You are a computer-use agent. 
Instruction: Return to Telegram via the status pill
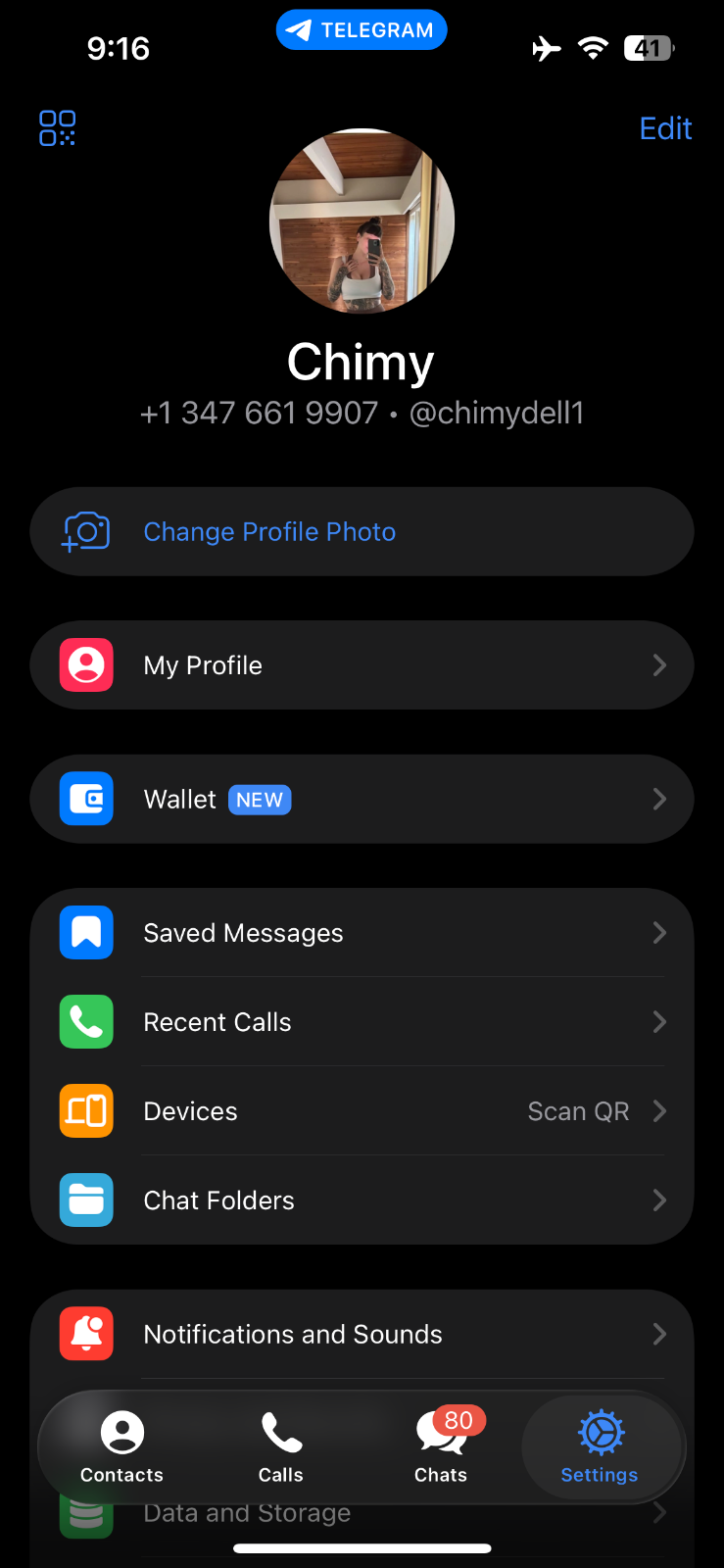(362, 30)
